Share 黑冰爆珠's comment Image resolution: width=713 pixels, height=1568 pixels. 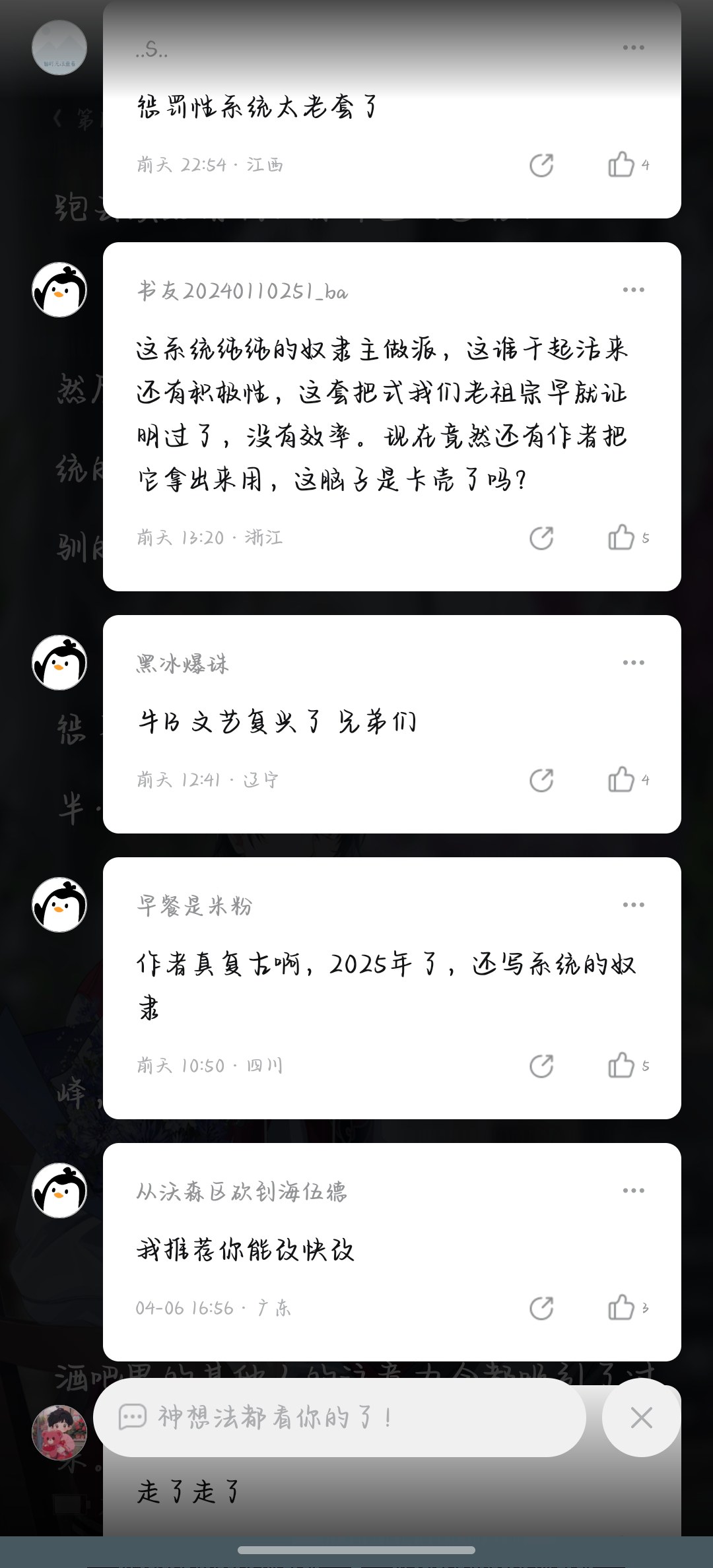pyautogui.click(x=541, y=781)
